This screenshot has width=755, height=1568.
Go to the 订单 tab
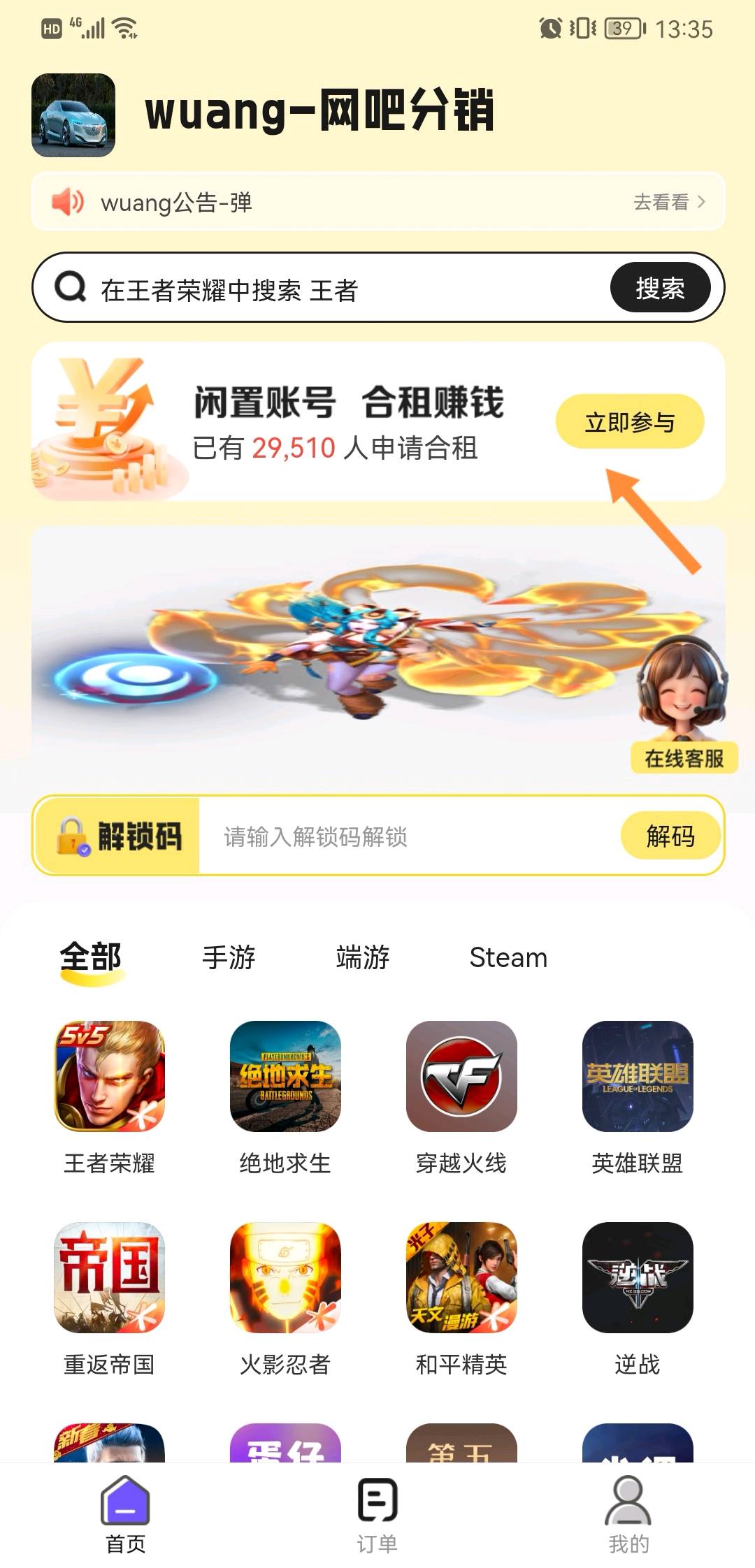point(377,1513)
